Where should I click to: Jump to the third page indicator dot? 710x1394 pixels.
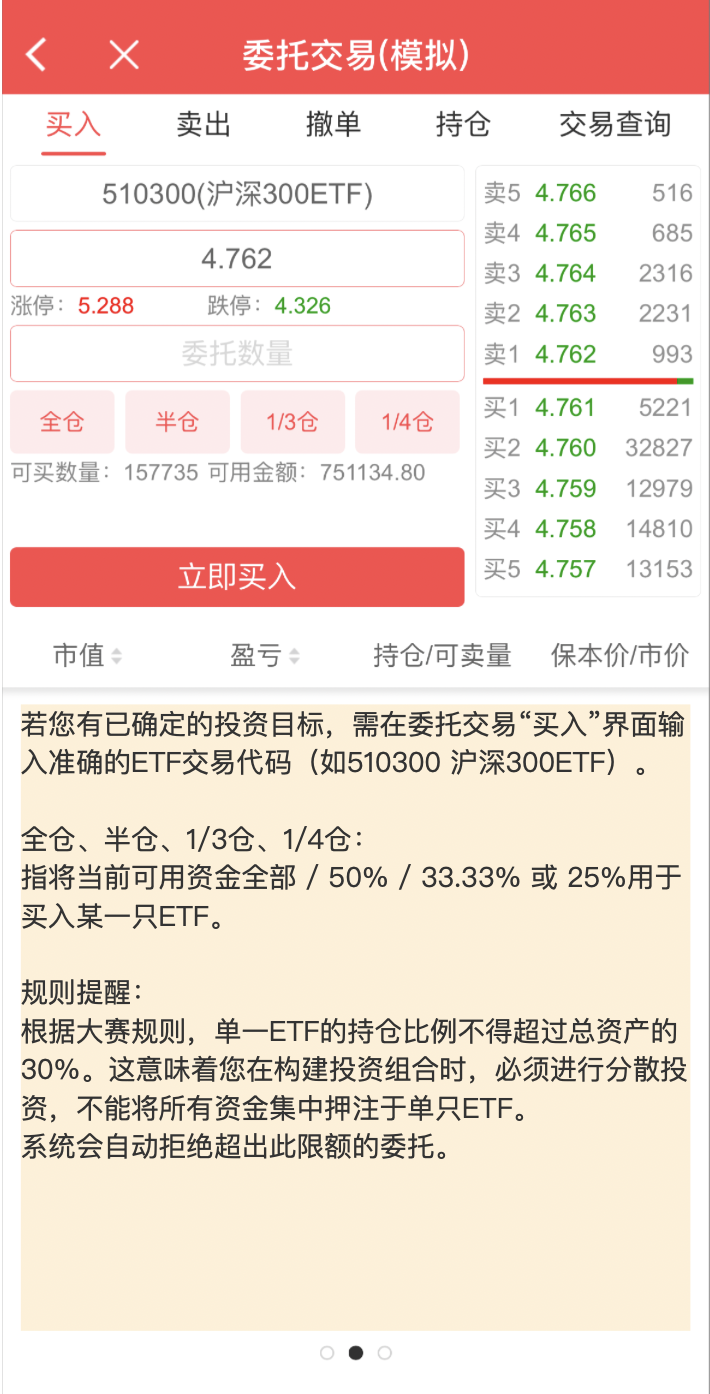pos(385,1353)
